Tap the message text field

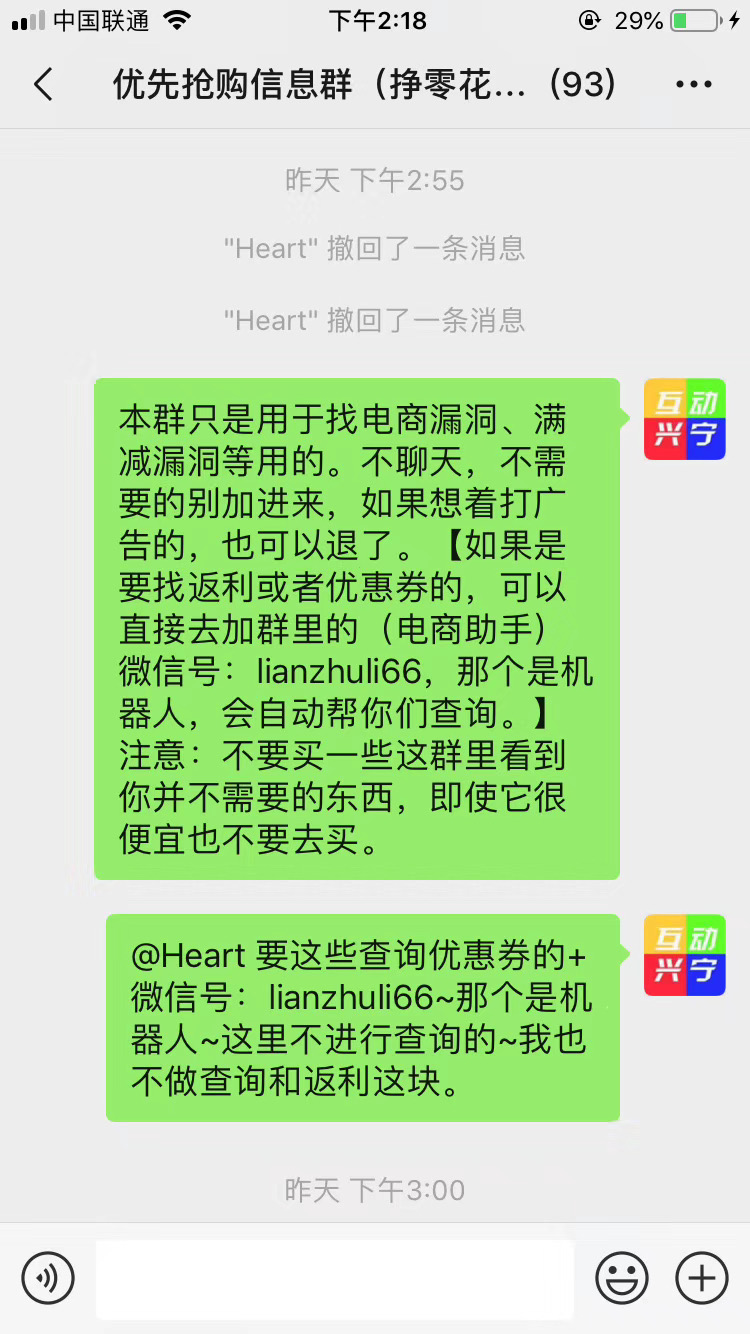335,1278
